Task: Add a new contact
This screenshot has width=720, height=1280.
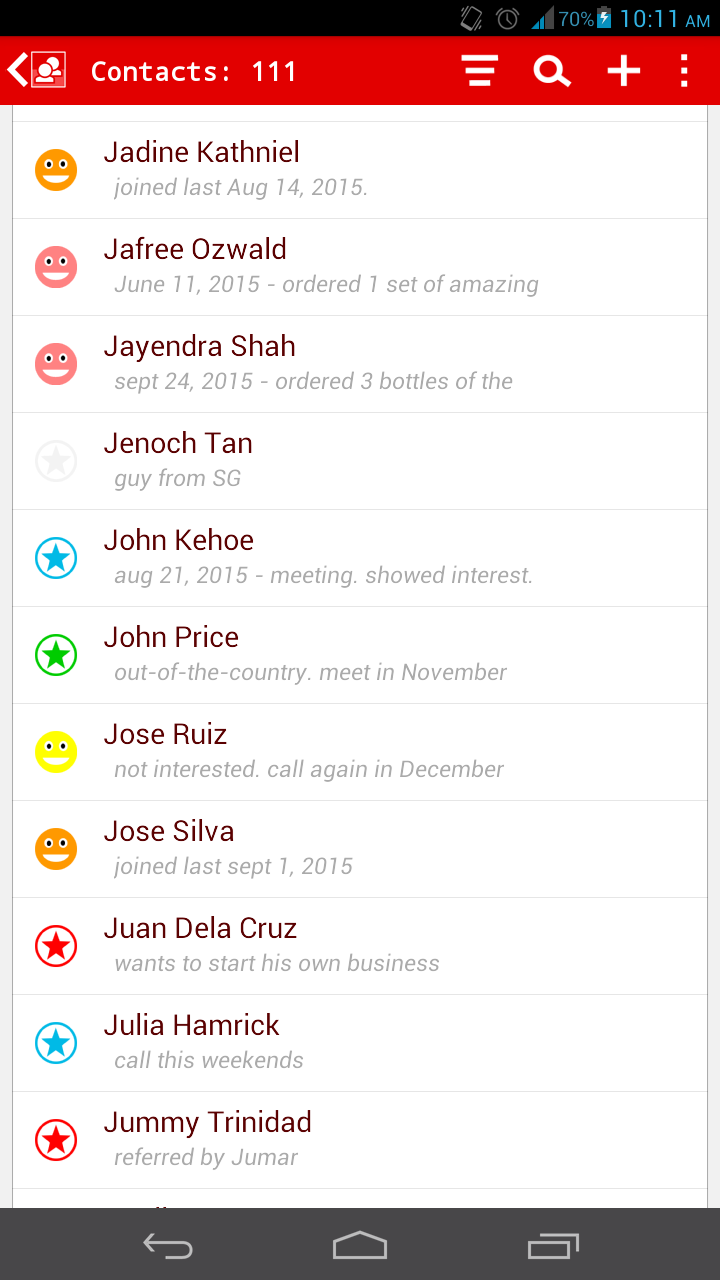Action: 624,71
